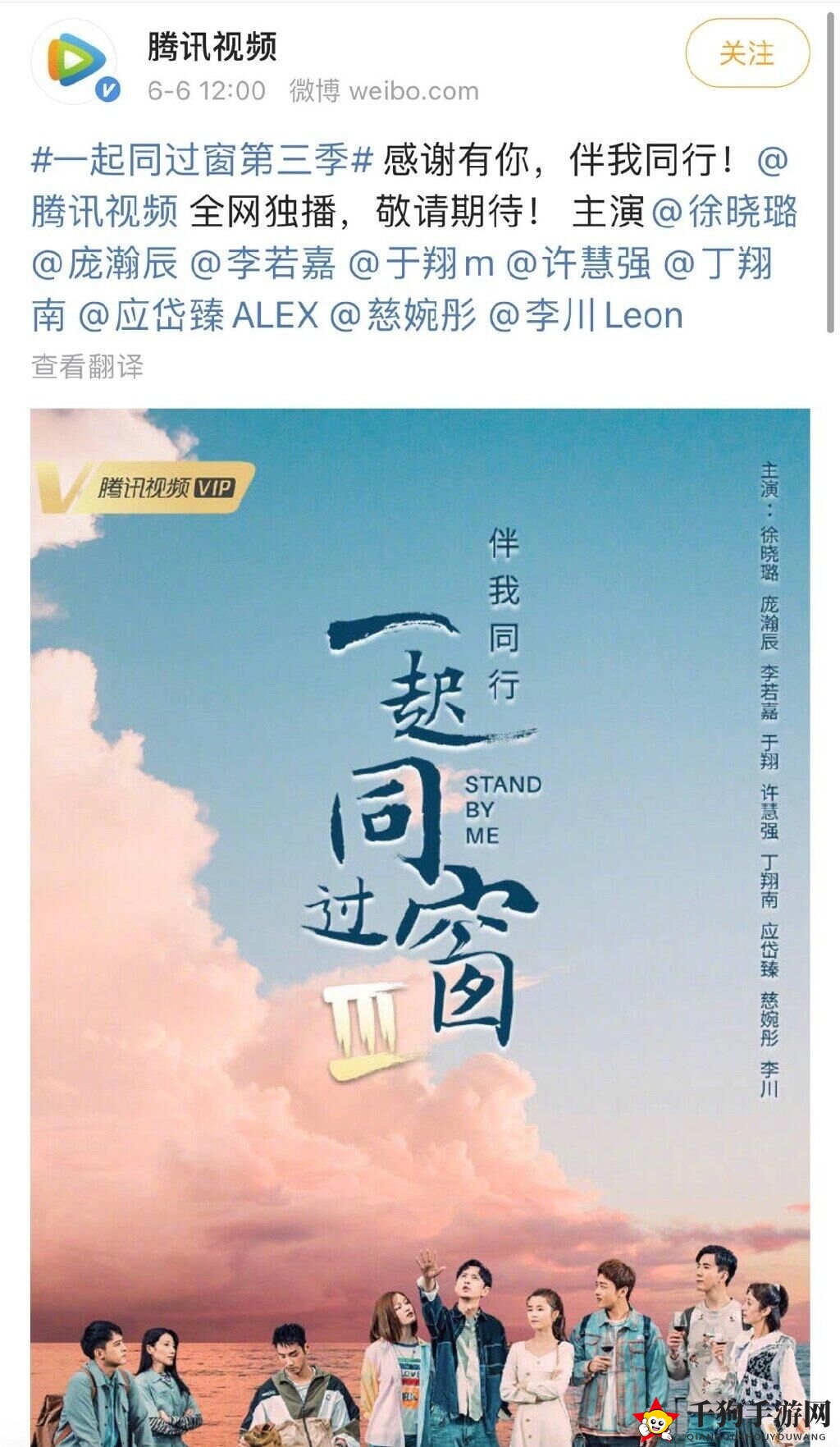This screenshot has height=1447, width=840.
Task: Open the #一起同过窗第三季# hashtag
Action: (x=202, y=159)
